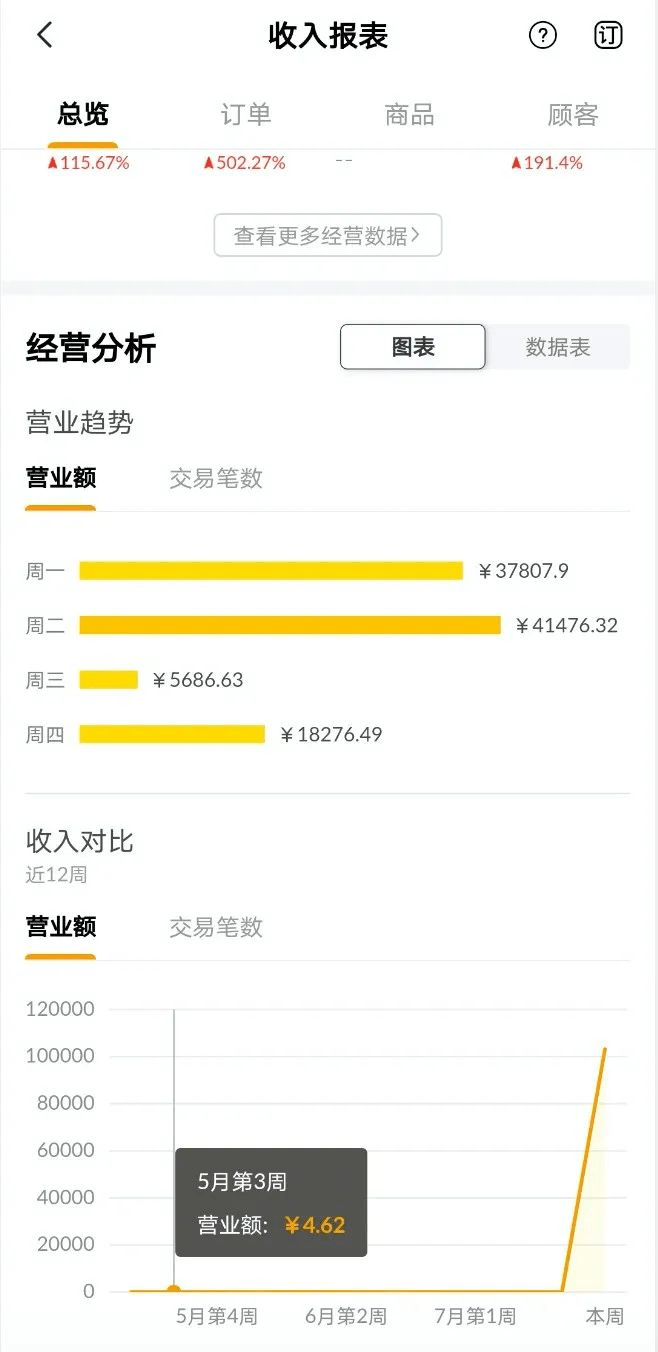
Task: Switch to the 订单 tab
Action: tap(246, 115)
